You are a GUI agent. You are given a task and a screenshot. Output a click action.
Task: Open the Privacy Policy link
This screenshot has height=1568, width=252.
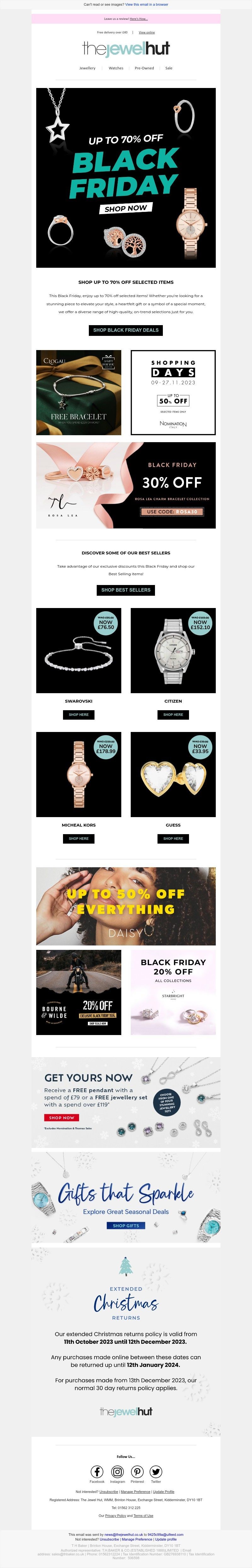coord(116,1516)
